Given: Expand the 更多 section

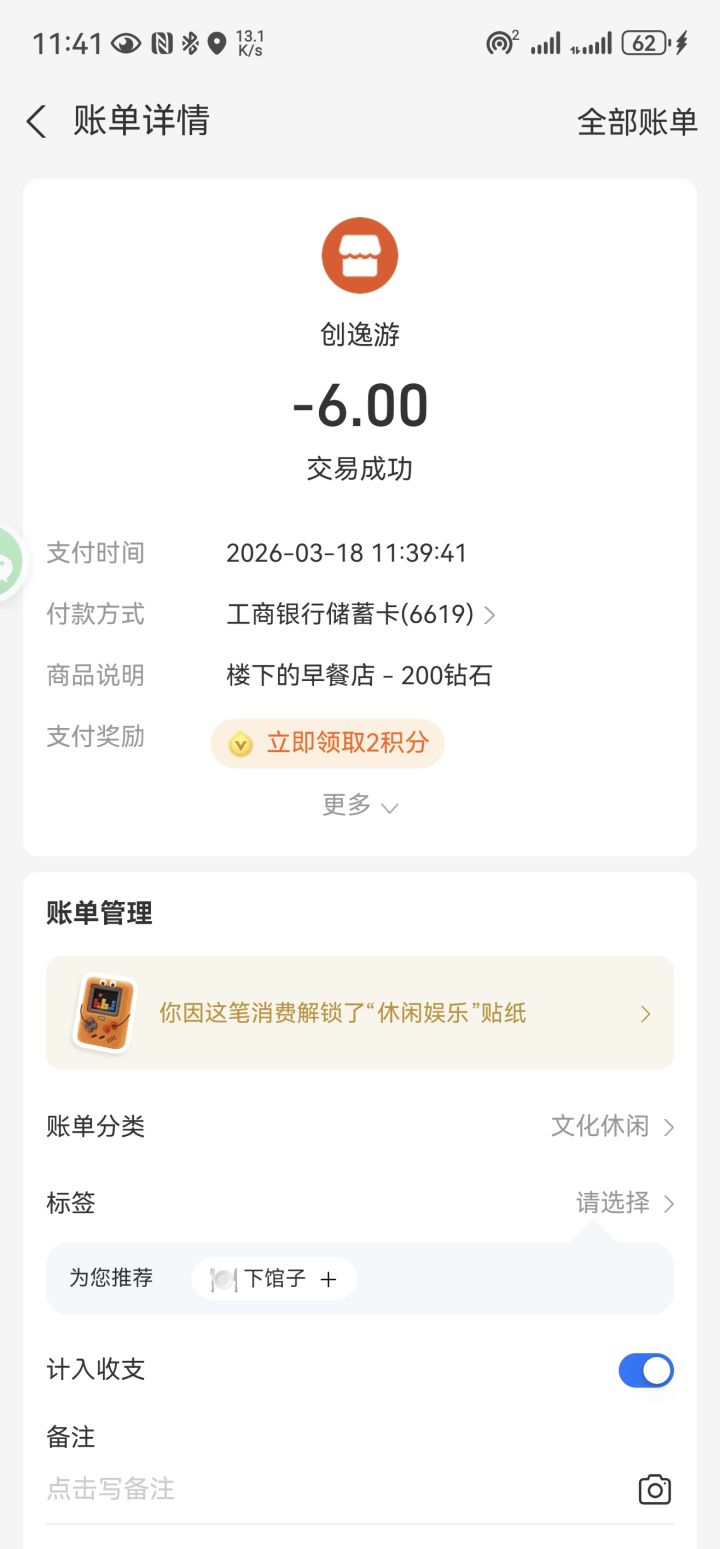Looking at the screenshot, I should [x=360, y=805].
